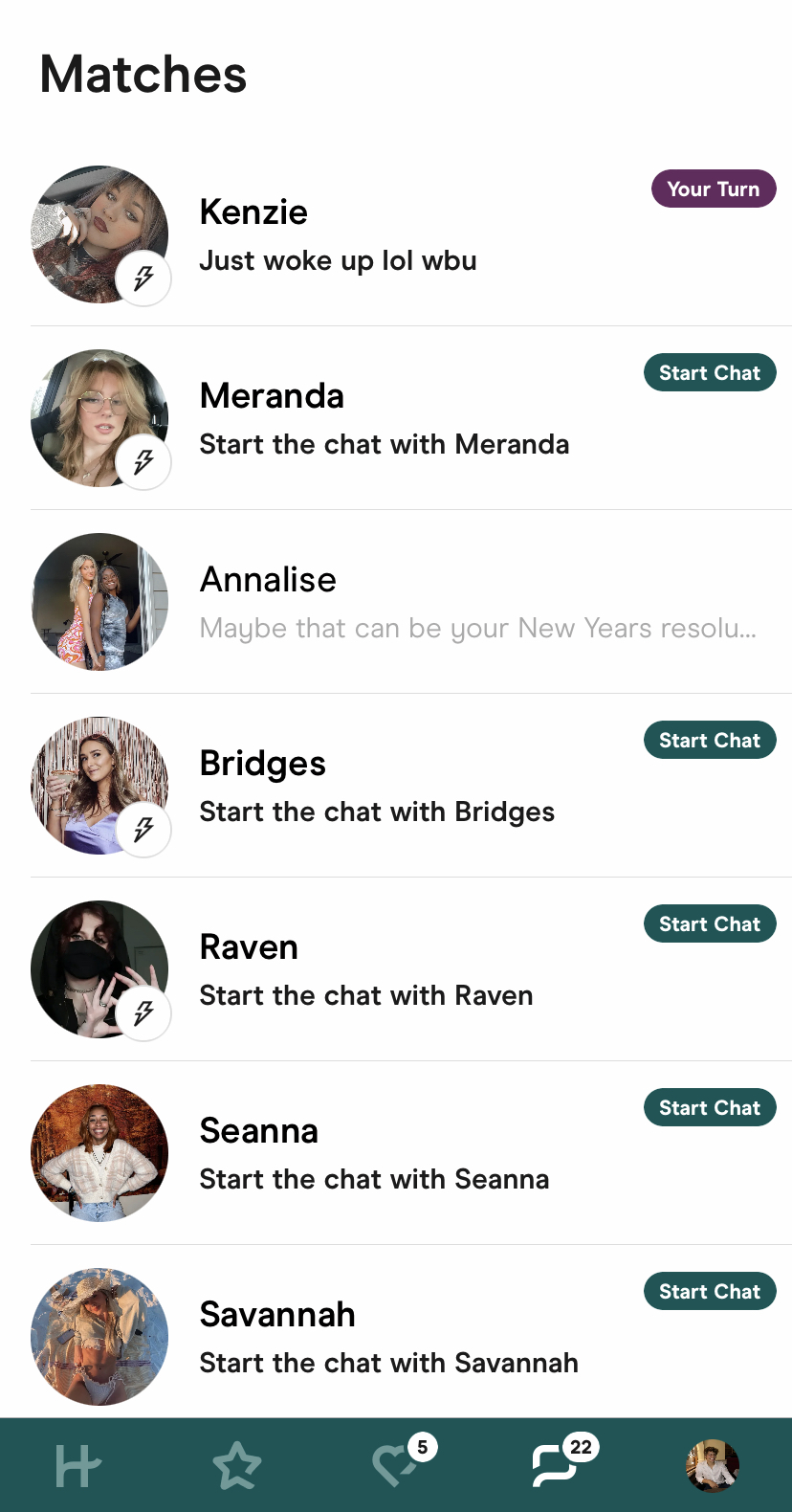Select the Matches chat tab showing 22
The height and width of the screenshot is (1512, 792).
[x=561, y=1462]
